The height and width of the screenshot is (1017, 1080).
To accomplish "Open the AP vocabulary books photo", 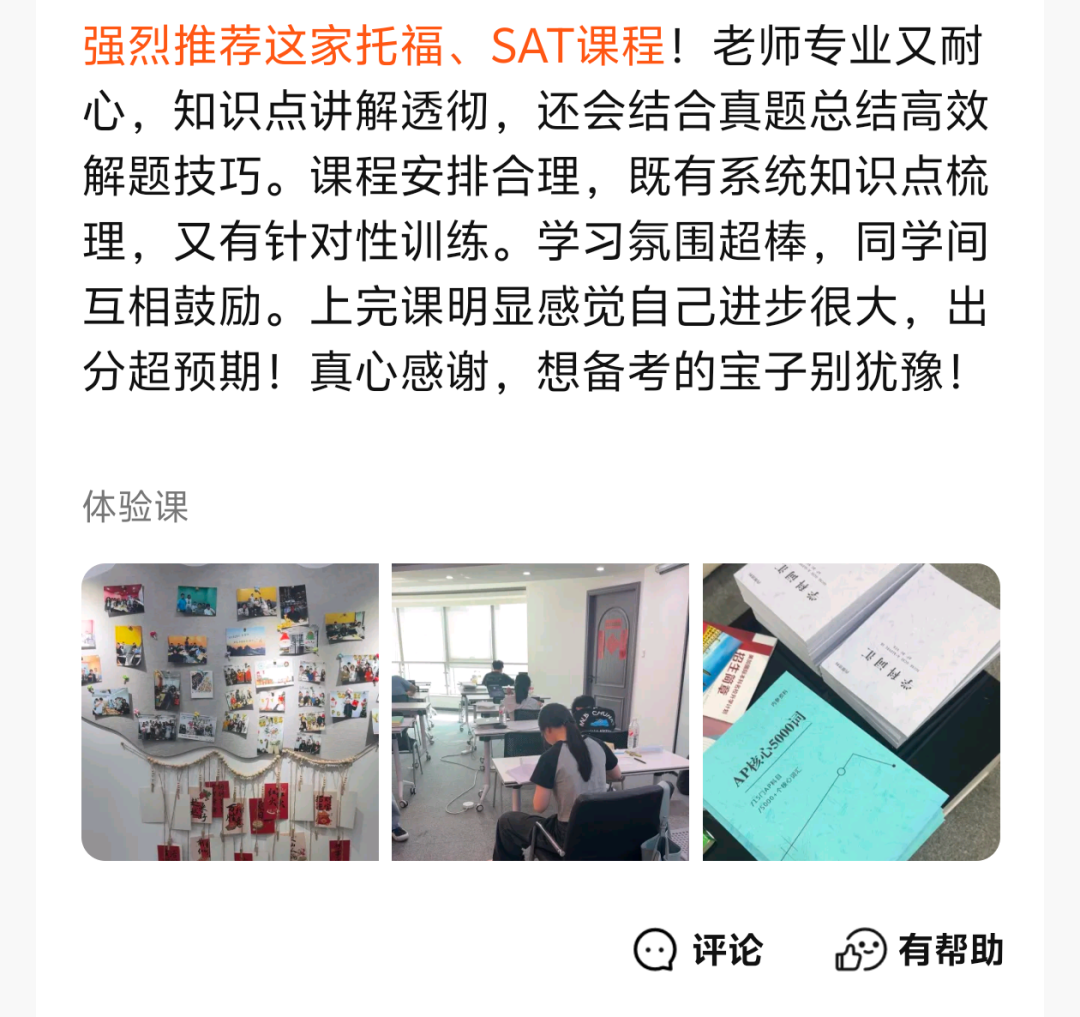I will pyautogui.click(x=851, y=711).
